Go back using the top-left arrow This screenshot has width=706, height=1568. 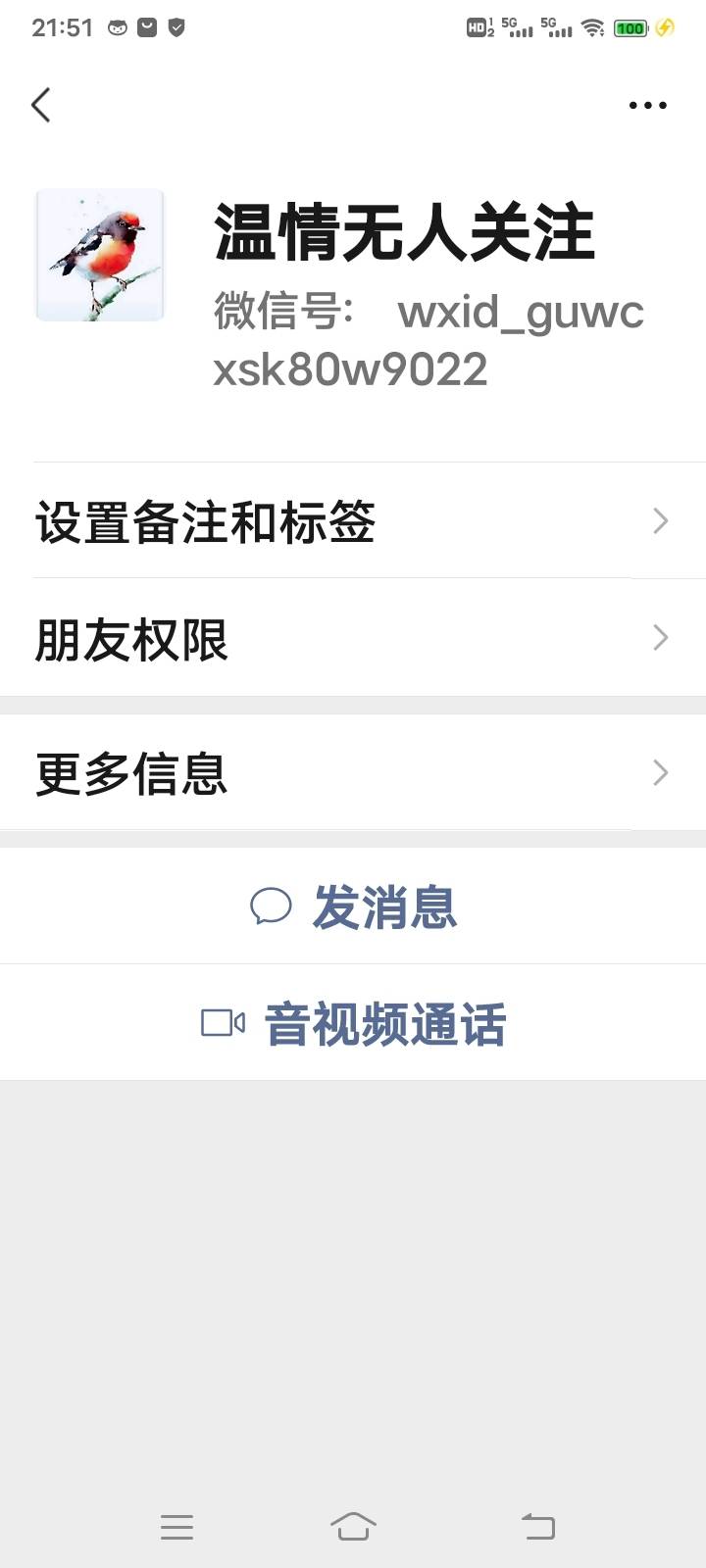coord(41,105)
